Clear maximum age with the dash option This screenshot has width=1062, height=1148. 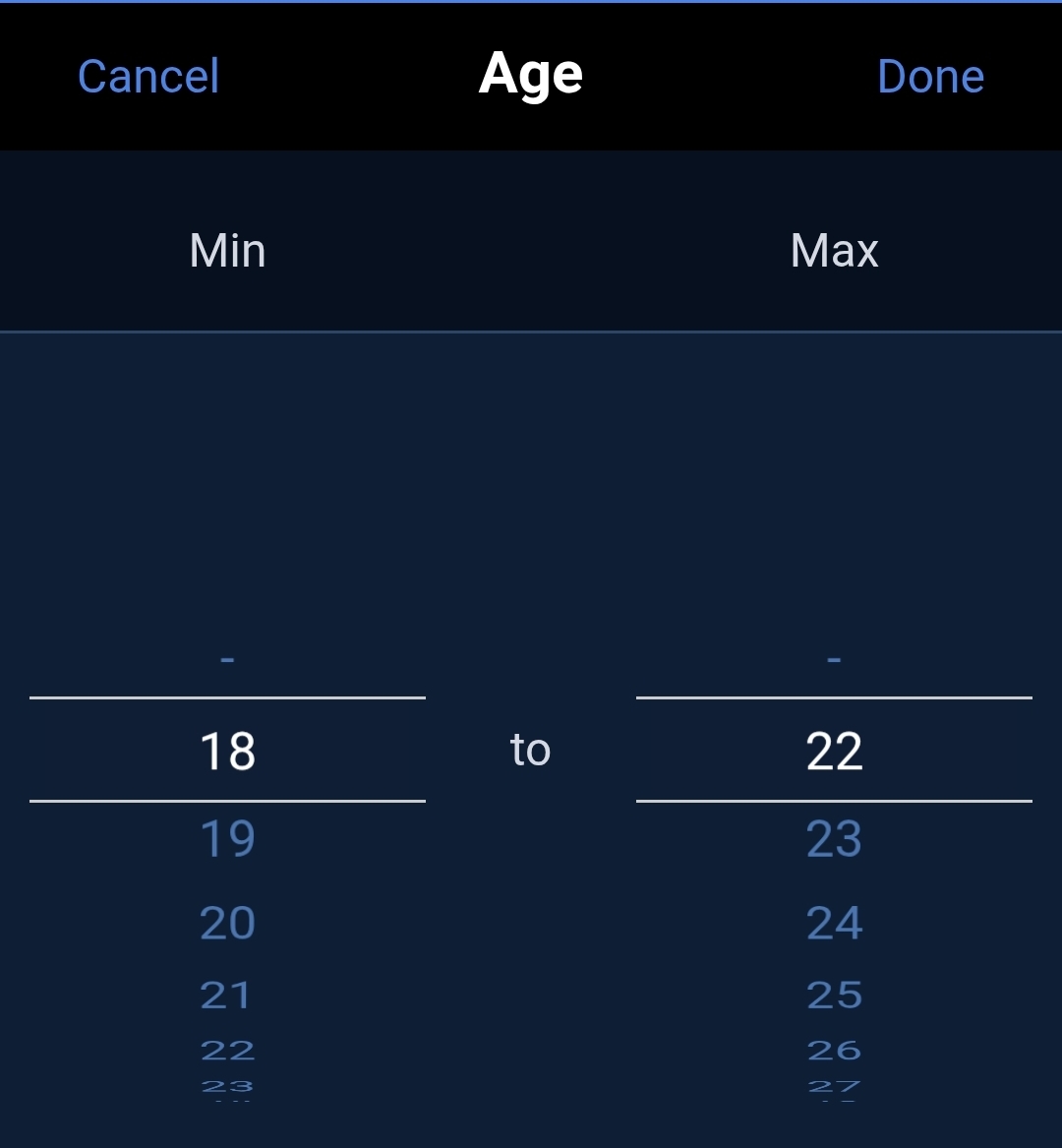pos(834,658)
